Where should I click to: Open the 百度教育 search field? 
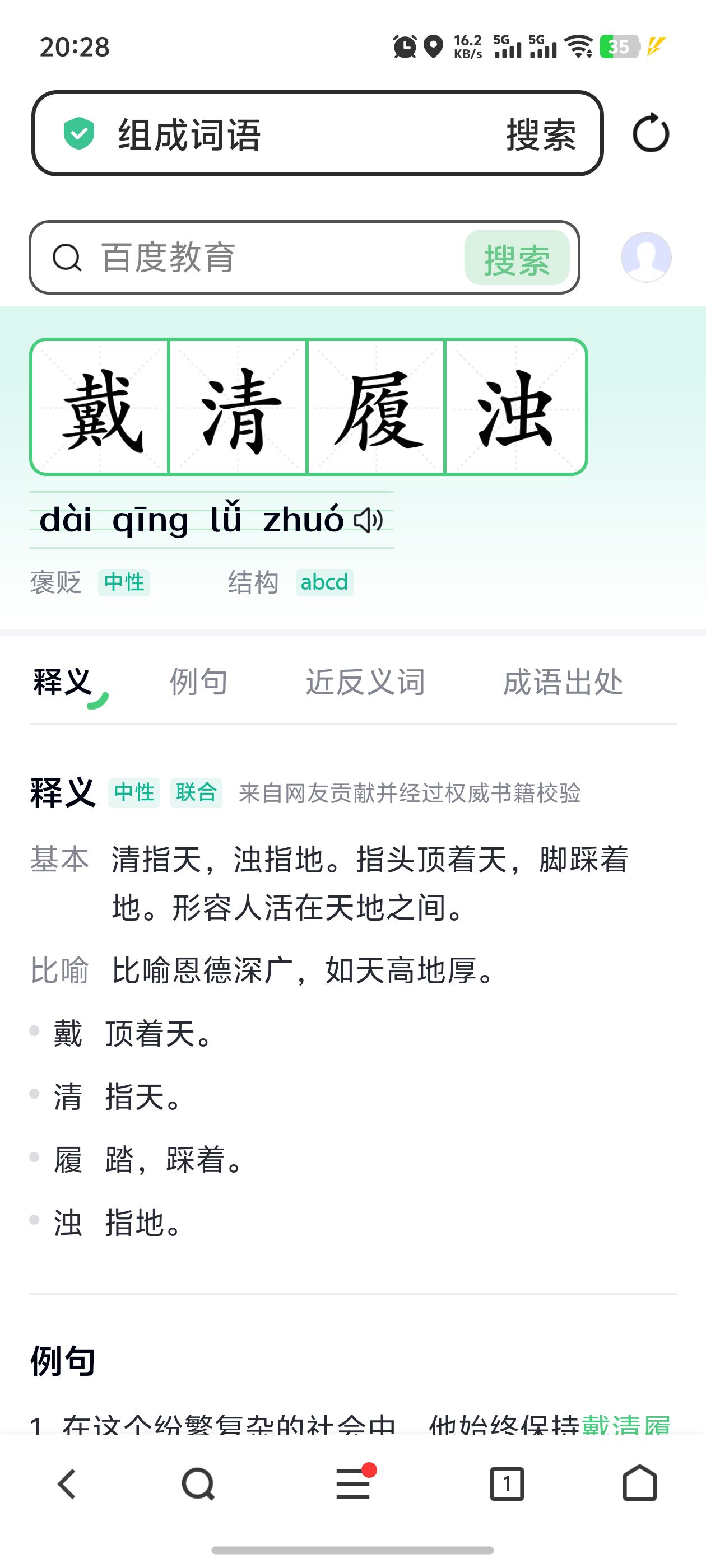point(256,258)
